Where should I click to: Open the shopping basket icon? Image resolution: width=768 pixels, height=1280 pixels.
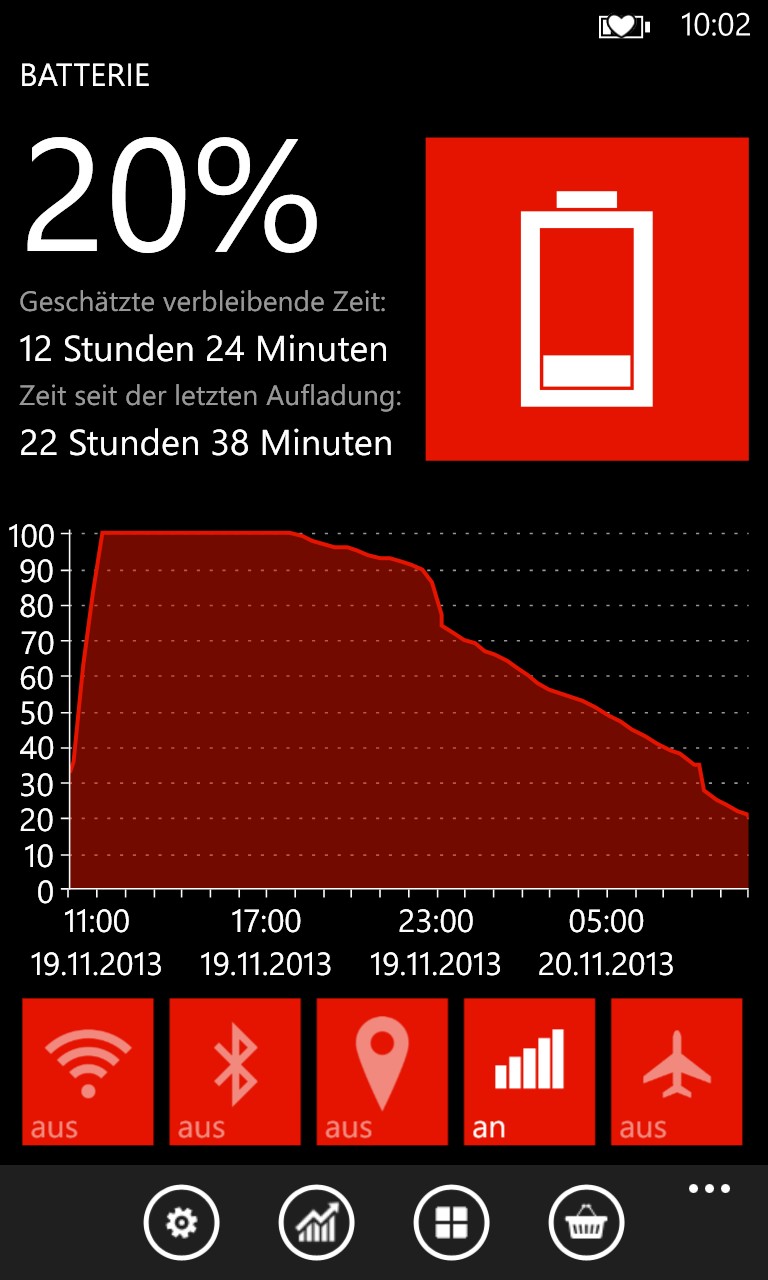click(586, 1222)
